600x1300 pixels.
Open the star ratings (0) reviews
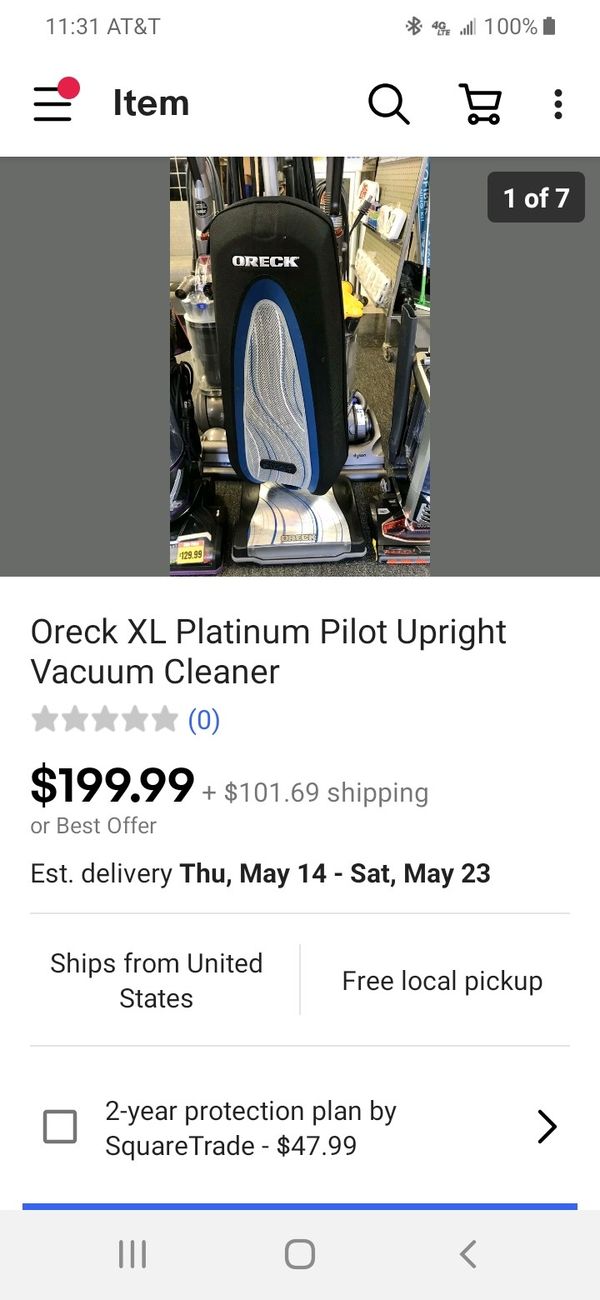(125, 720)
